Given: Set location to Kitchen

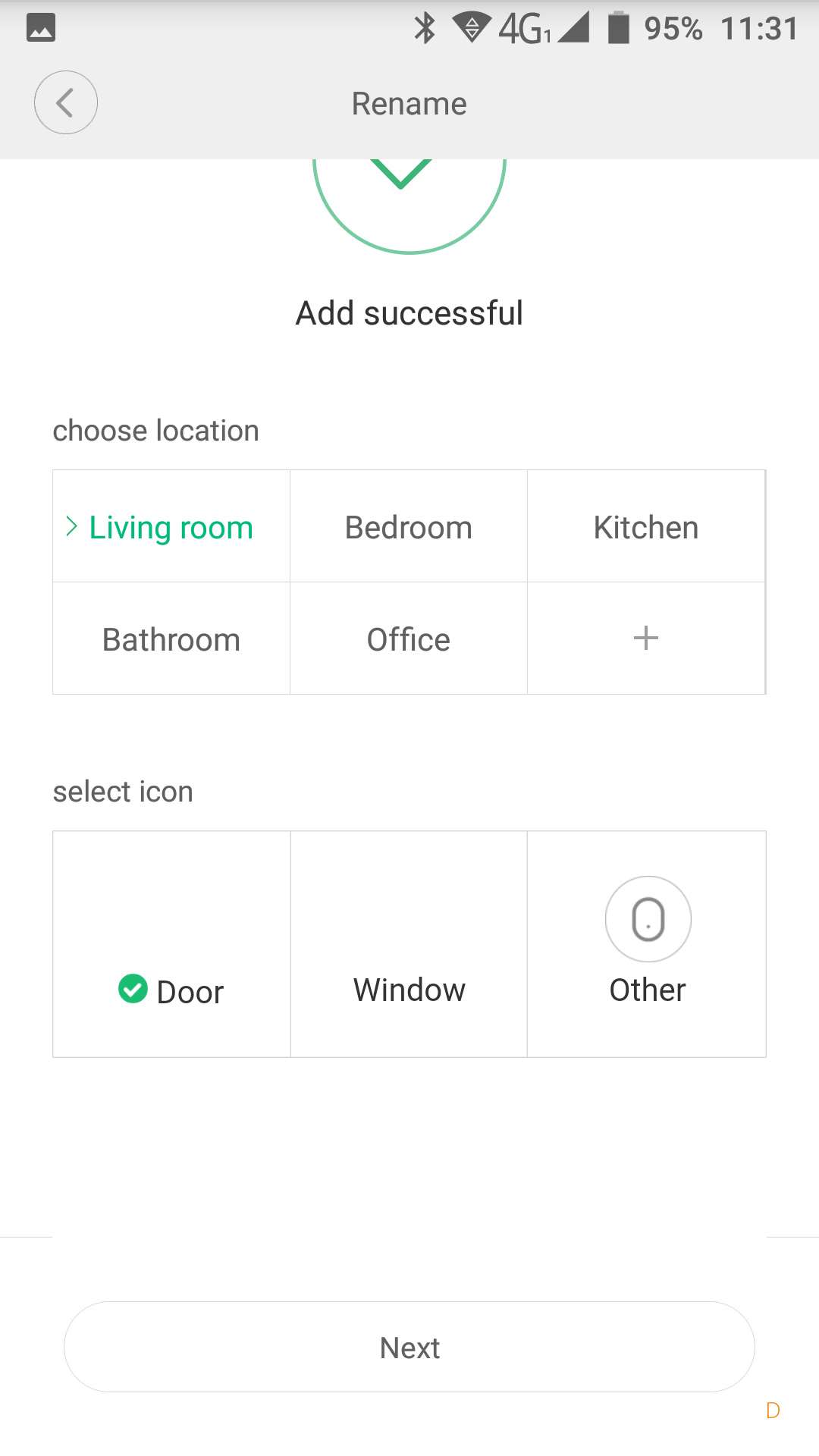Looking at the screenshot, I should tap(646, 527).
